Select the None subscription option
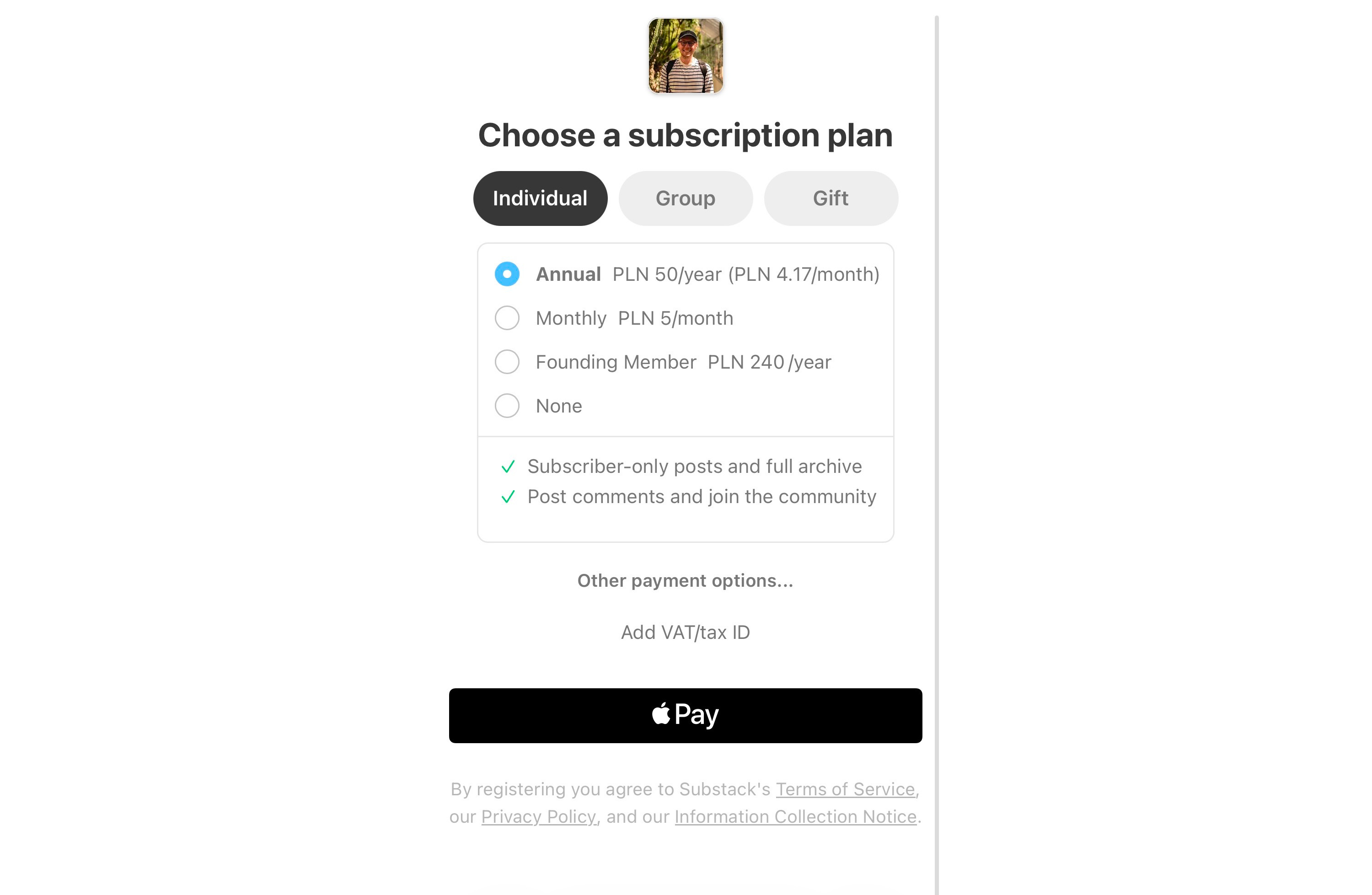The width and height of the screenshot is (1372, 895). pyautogui.click(x=507, y=406)
